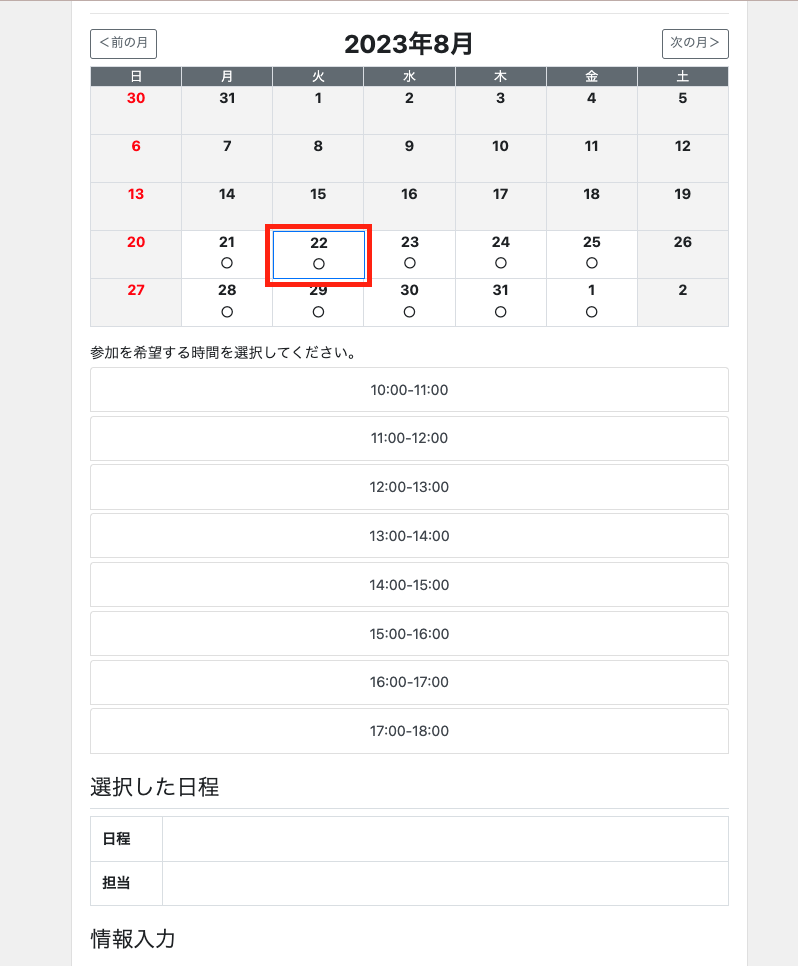Choose August 23 as the date

click(x=409, y=254)
